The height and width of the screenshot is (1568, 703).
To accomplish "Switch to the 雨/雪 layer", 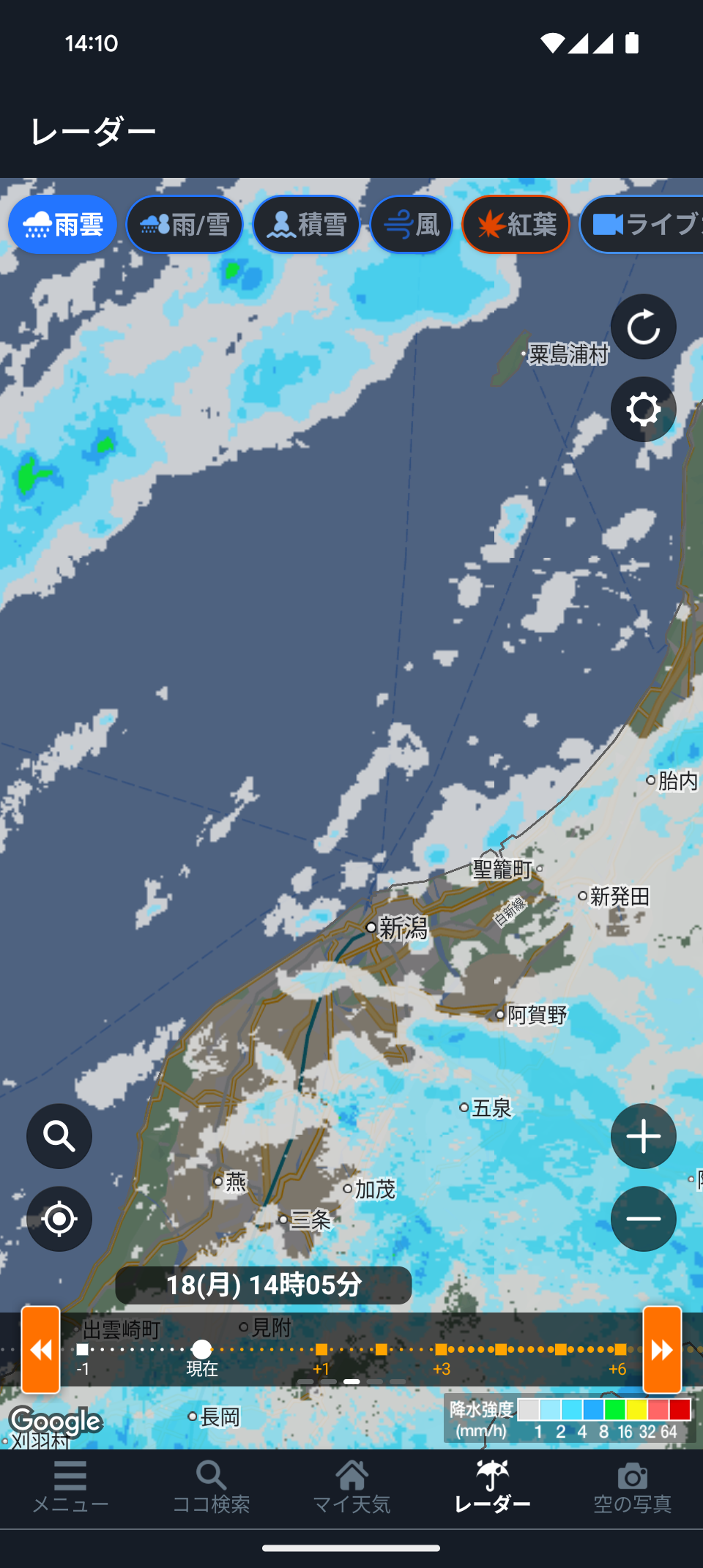I will point(185,225).
